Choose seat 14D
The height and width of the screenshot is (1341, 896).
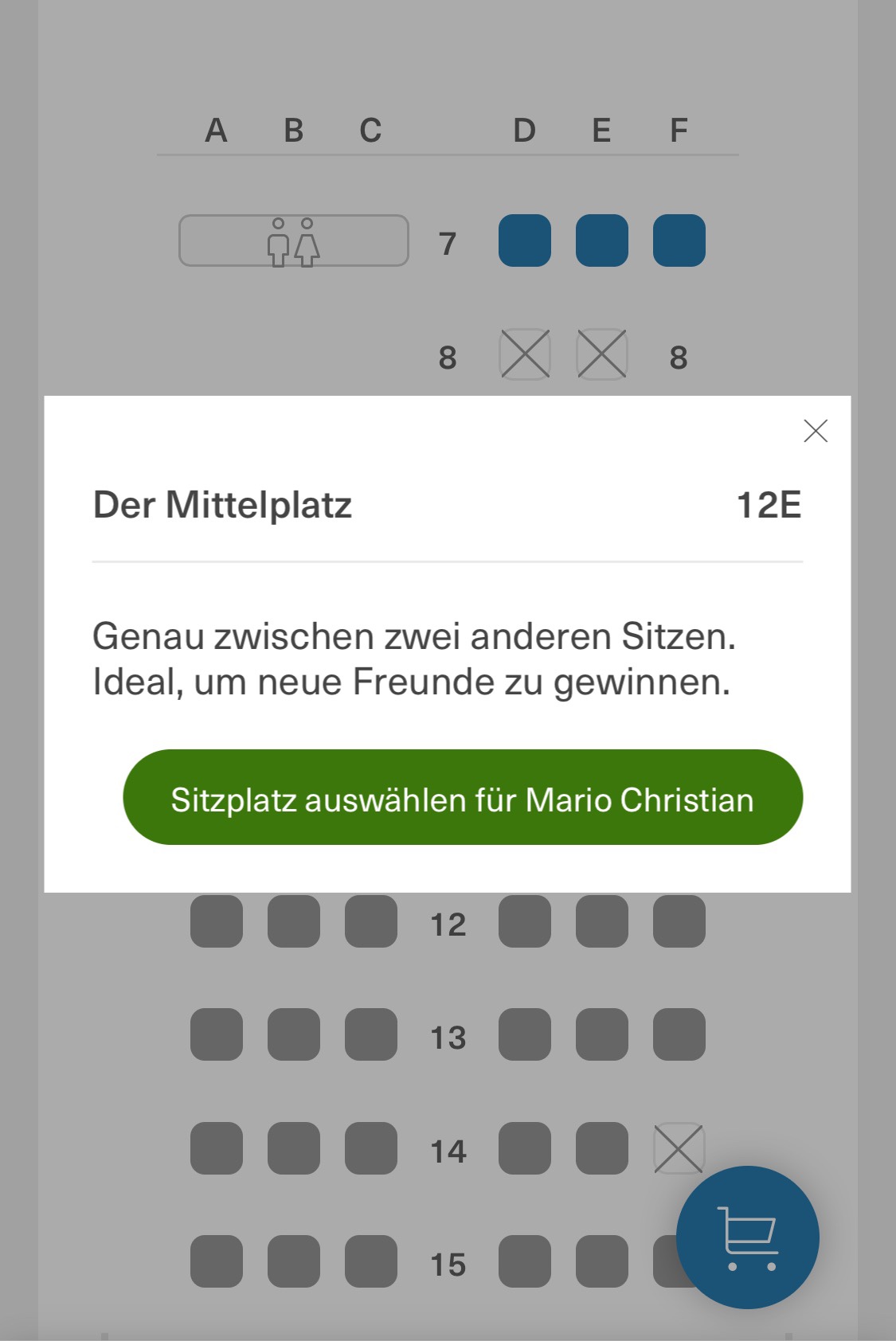525,1148
